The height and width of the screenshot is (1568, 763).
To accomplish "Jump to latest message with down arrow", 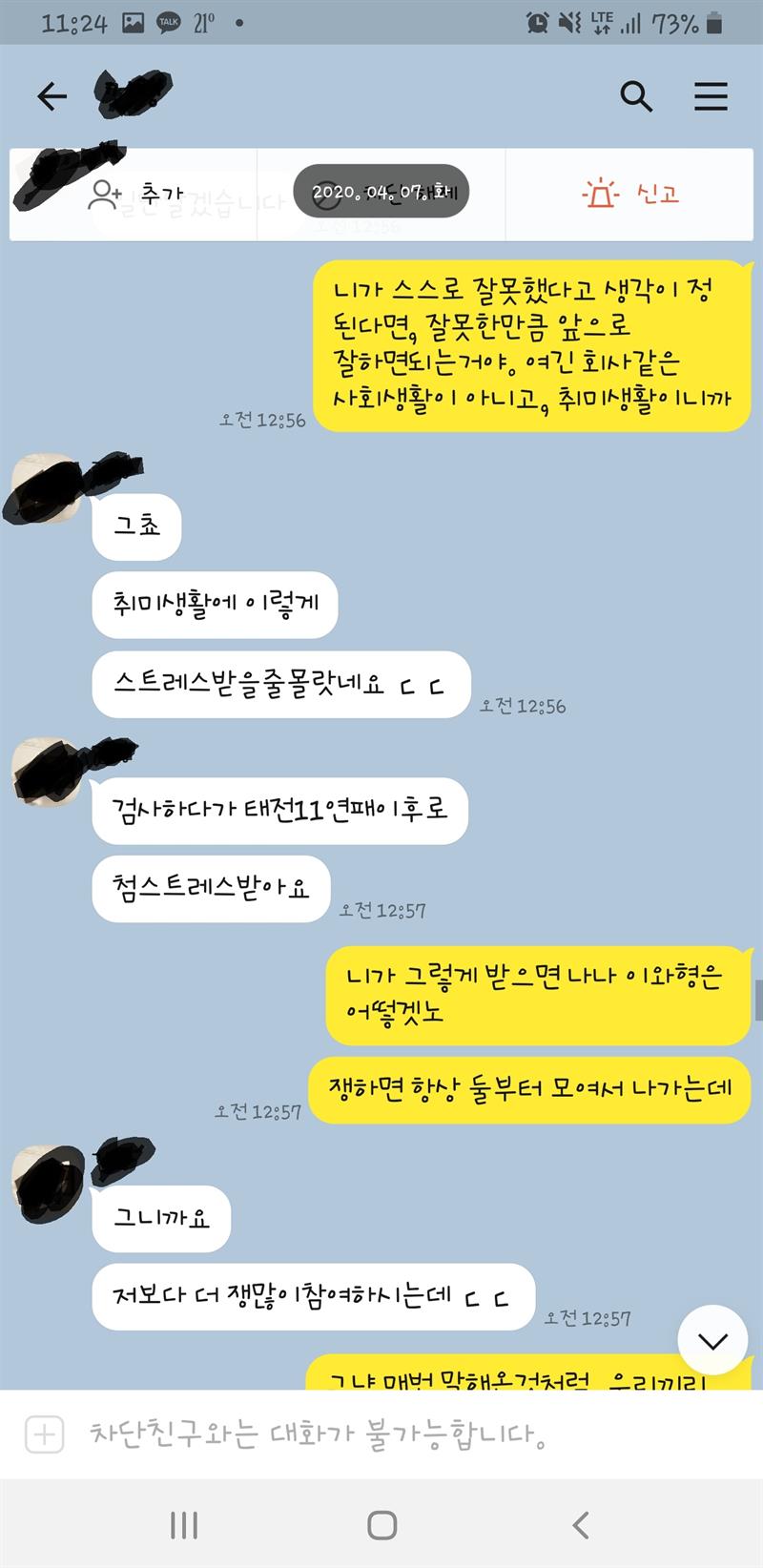I will click(x=712, y=1340).
